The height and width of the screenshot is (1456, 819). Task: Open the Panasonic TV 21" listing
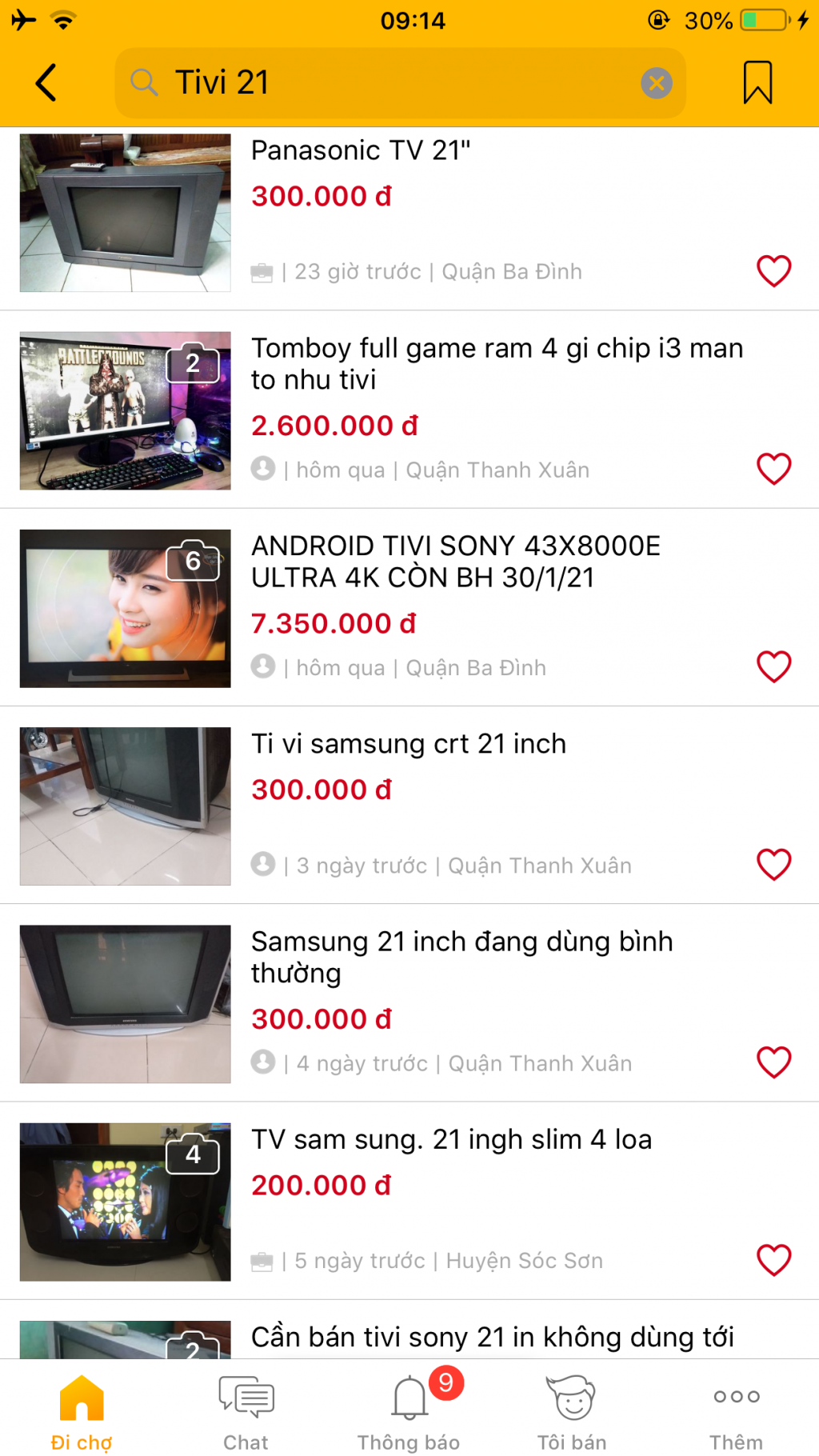[x=360, y=150]
